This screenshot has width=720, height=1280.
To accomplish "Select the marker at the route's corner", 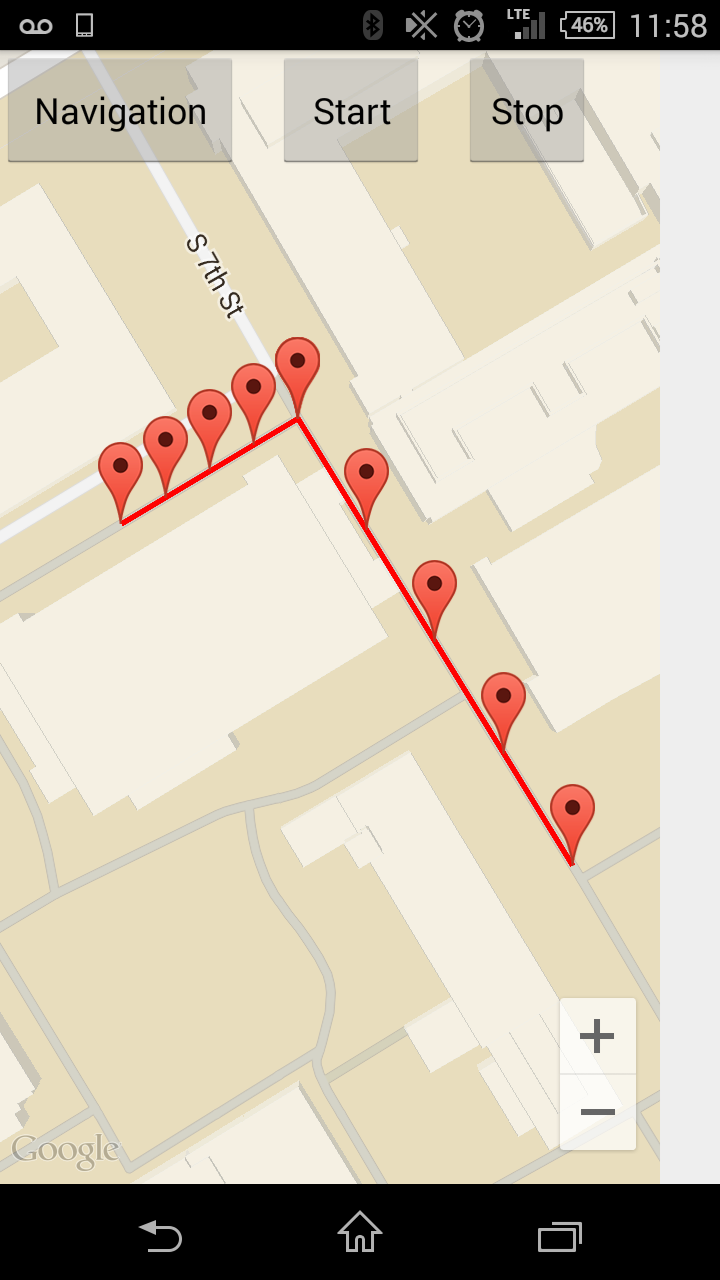I will 297,376.
